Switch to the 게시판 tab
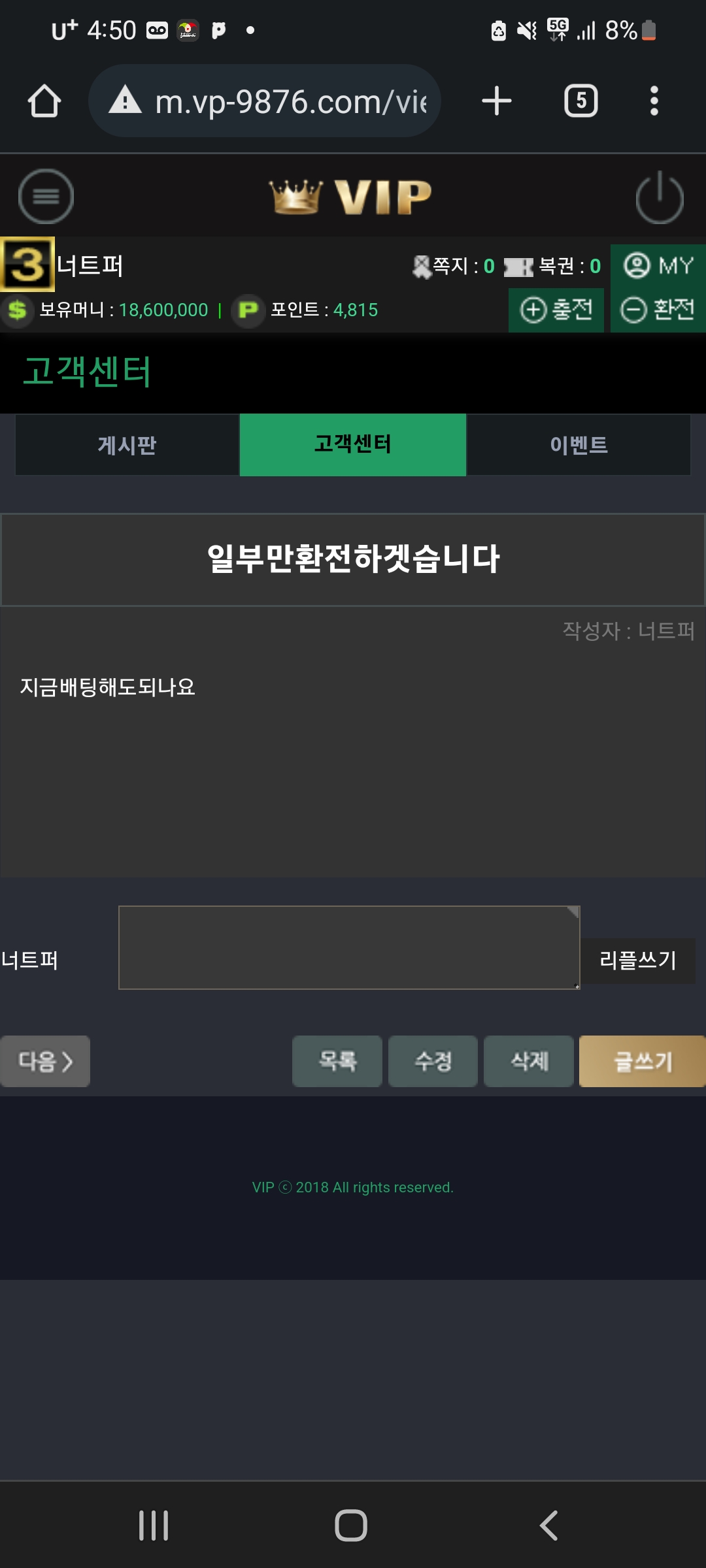706x1568 pixels. (x=127, y=445)
